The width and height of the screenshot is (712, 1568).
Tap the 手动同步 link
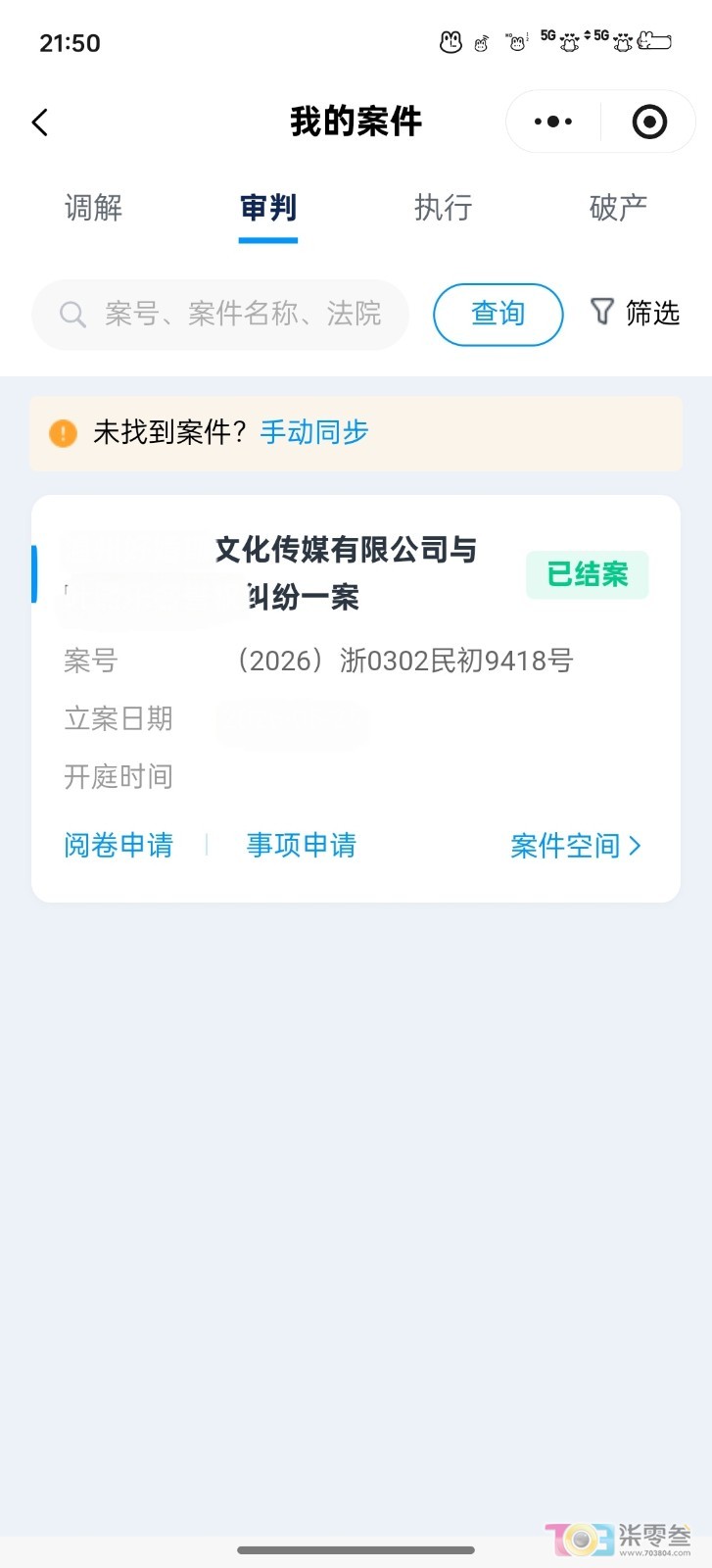tap(314, 432)
